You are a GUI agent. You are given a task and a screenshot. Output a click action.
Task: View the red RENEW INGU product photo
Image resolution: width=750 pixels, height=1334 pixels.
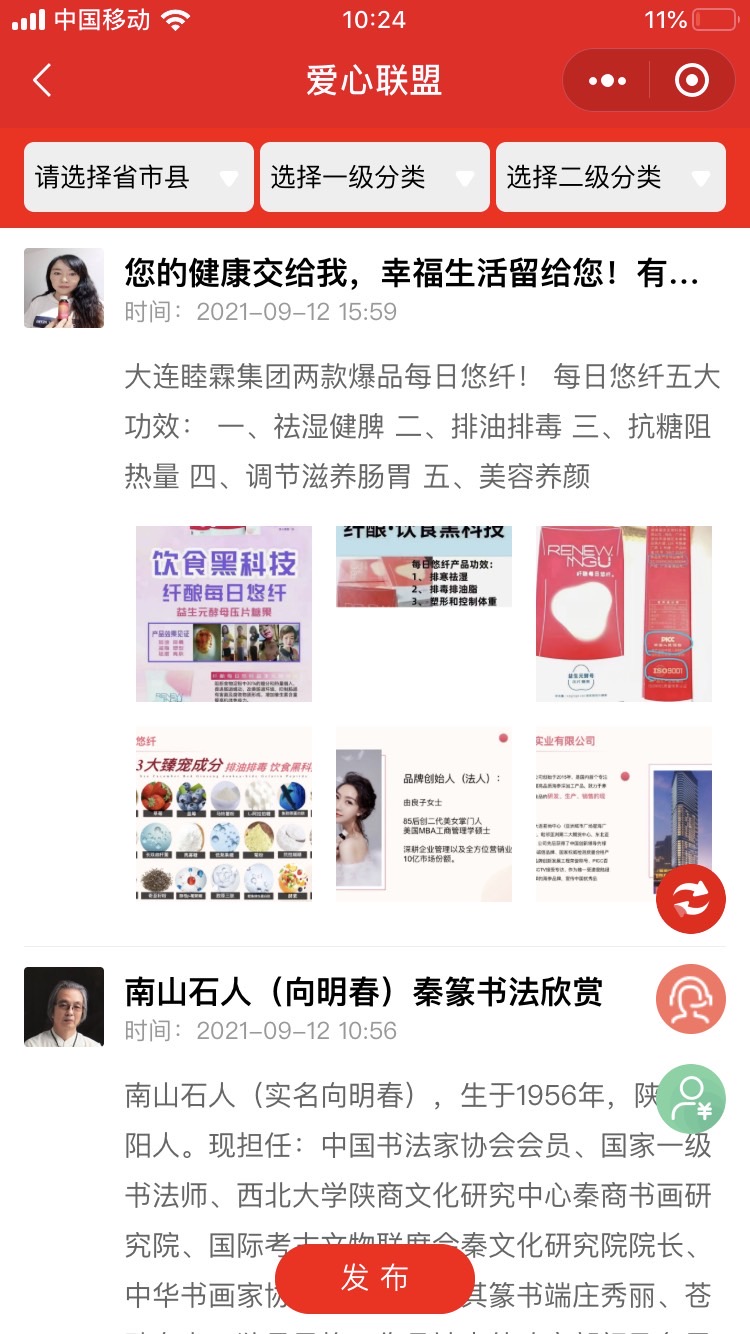(x=623, y=613)
